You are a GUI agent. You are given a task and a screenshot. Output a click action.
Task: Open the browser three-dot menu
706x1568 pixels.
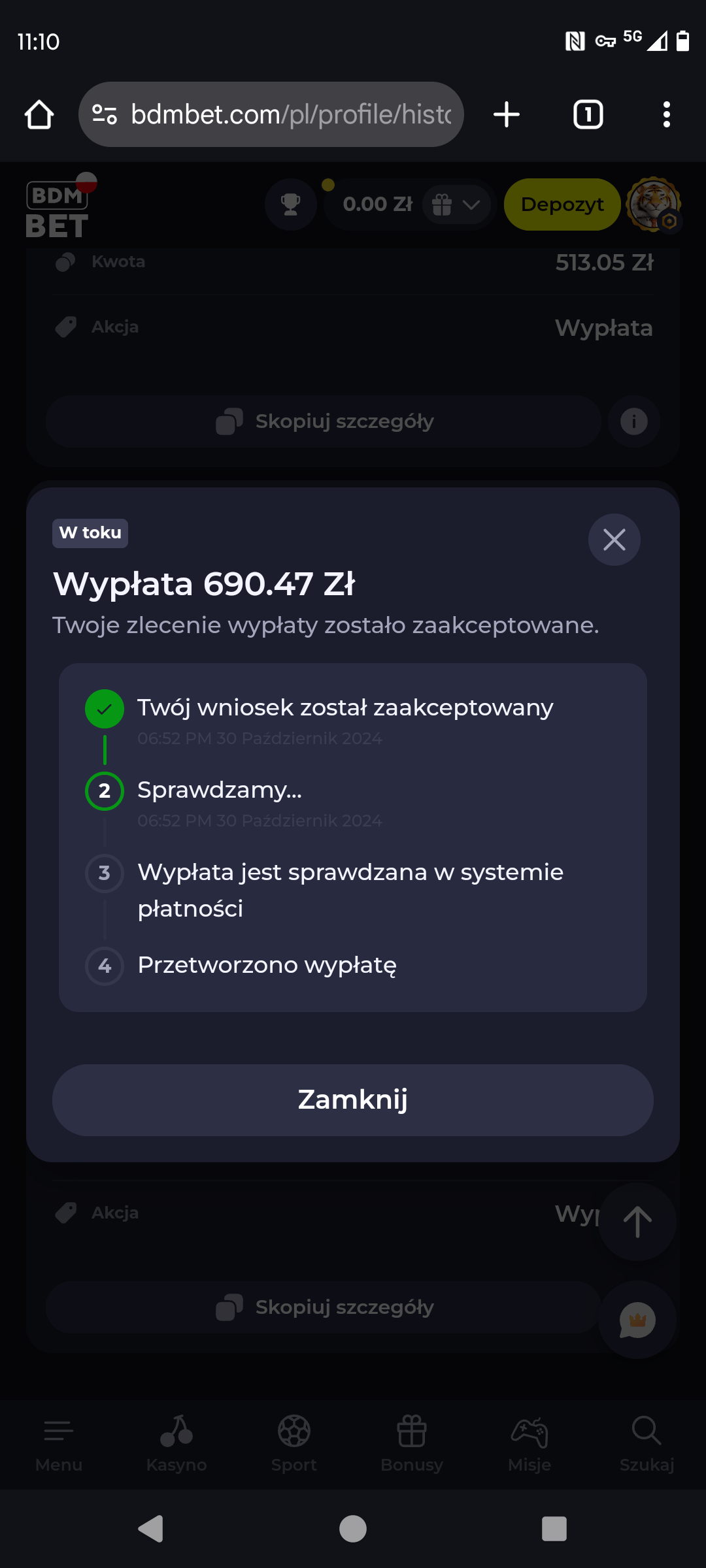coord(667,114)
